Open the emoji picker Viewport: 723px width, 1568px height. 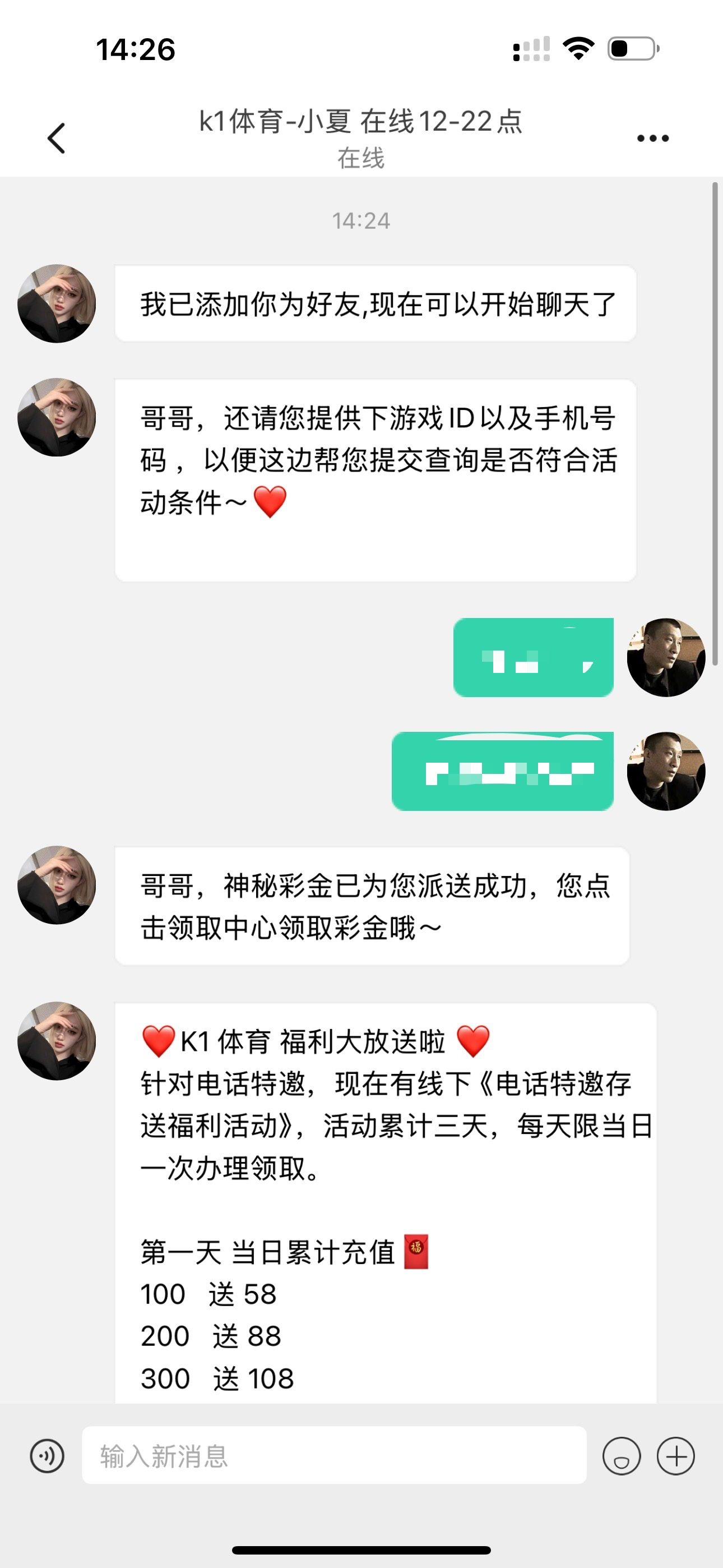(x=621, y=1455)
